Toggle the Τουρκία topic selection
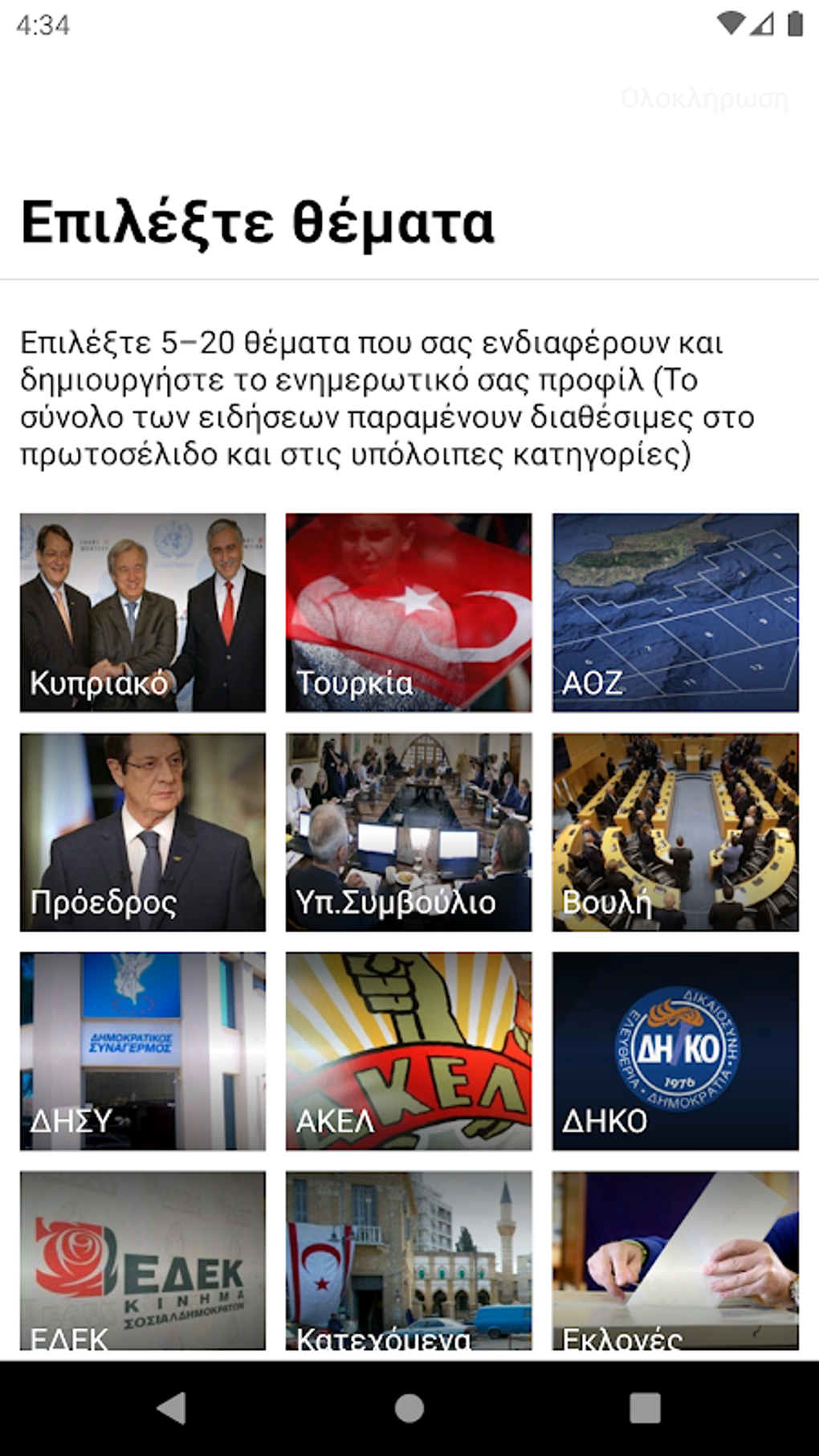This screenshot has height=1456, width=819. point(409,612)
